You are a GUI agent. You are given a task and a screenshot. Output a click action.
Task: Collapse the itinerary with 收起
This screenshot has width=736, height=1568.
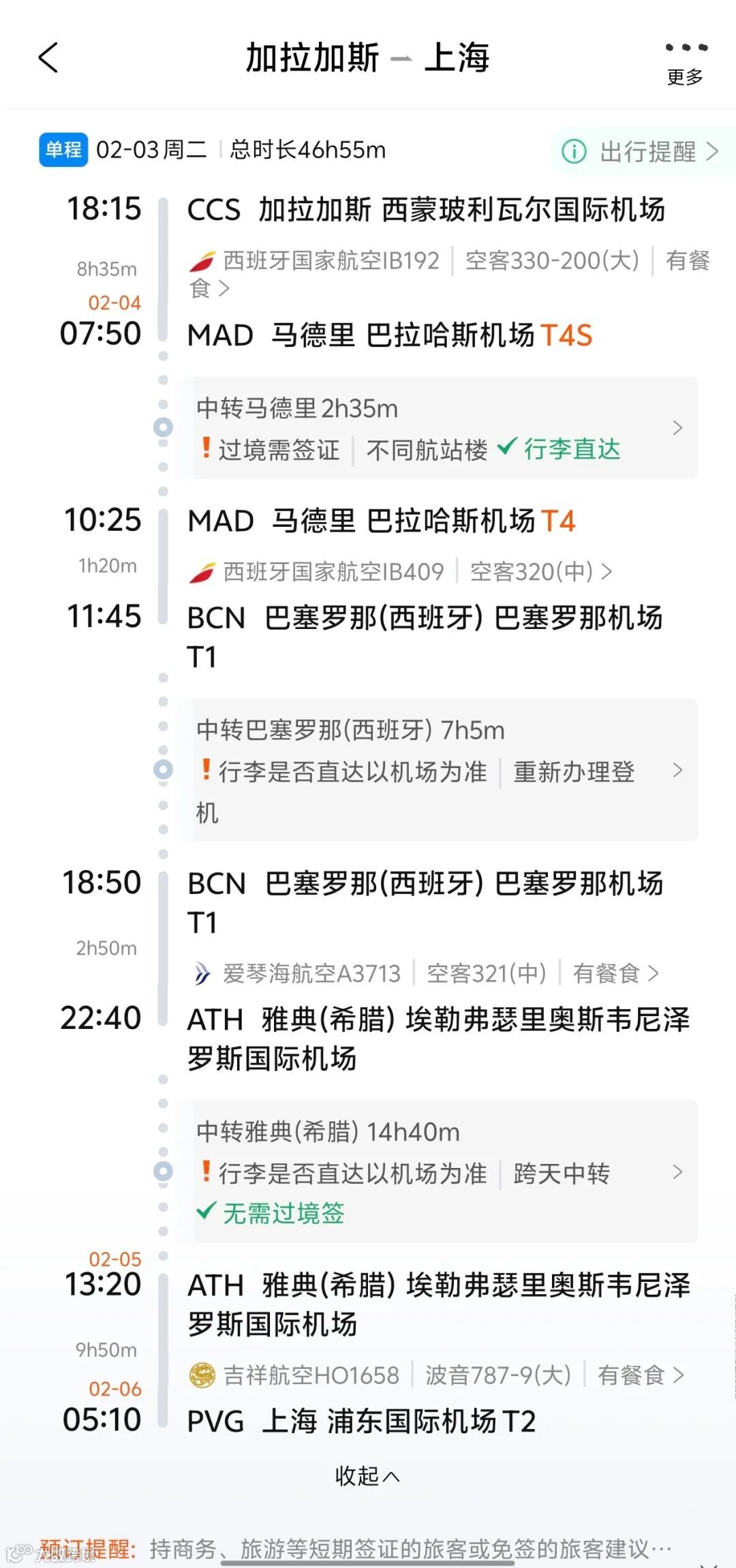click(x=367, y=1476)
